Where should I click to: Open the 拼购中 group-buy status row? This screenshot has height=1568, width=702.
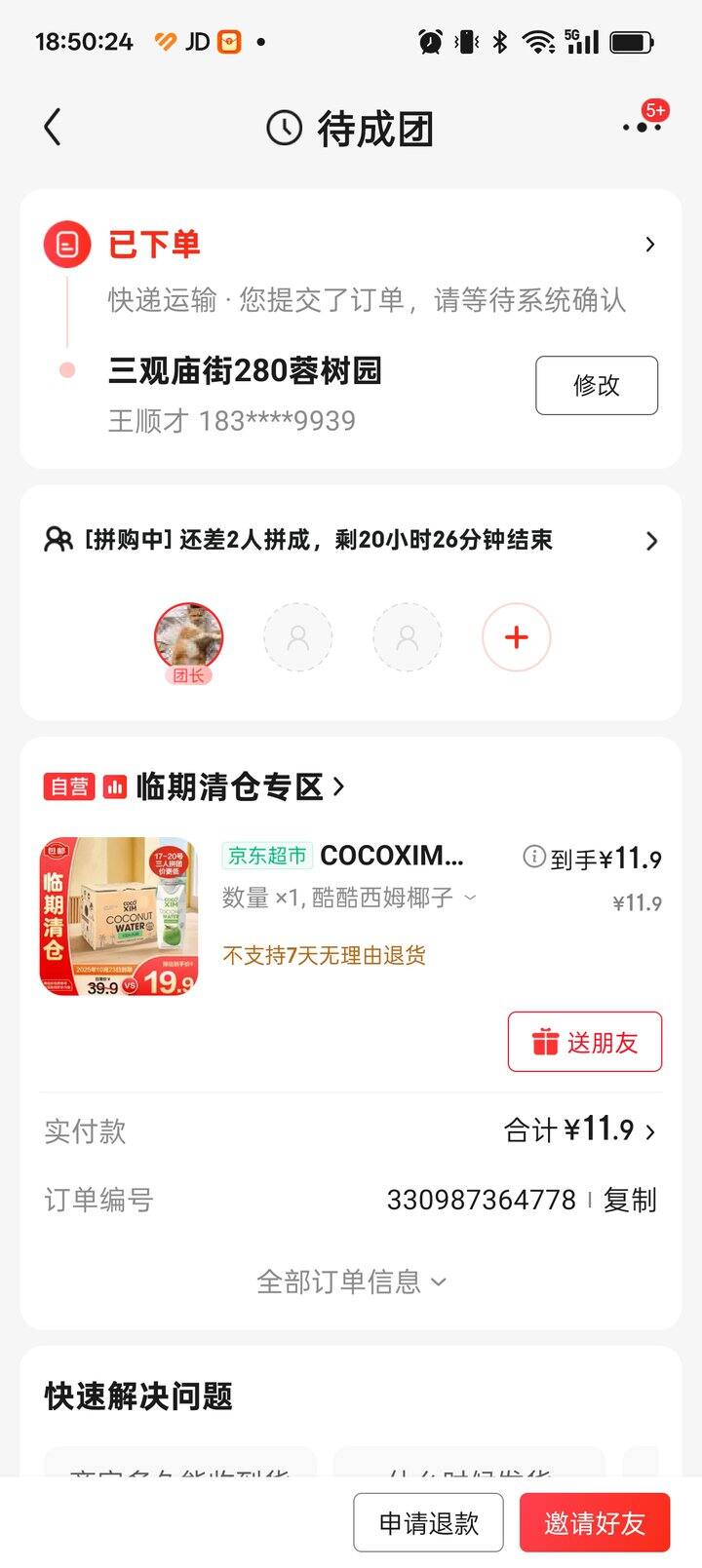coord(351,540)
